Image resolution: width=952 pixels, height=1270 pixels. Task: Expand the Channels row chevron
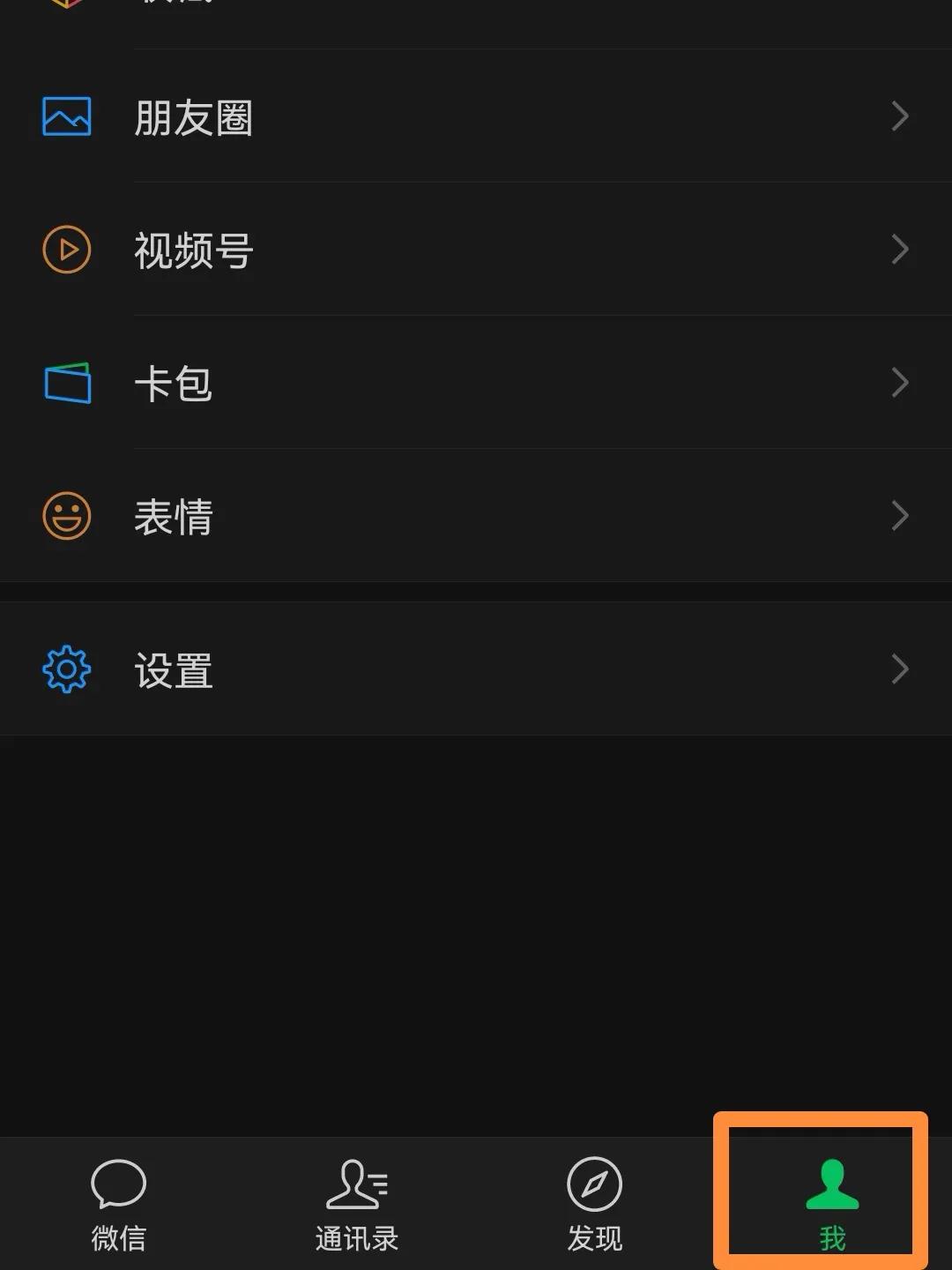900,250
